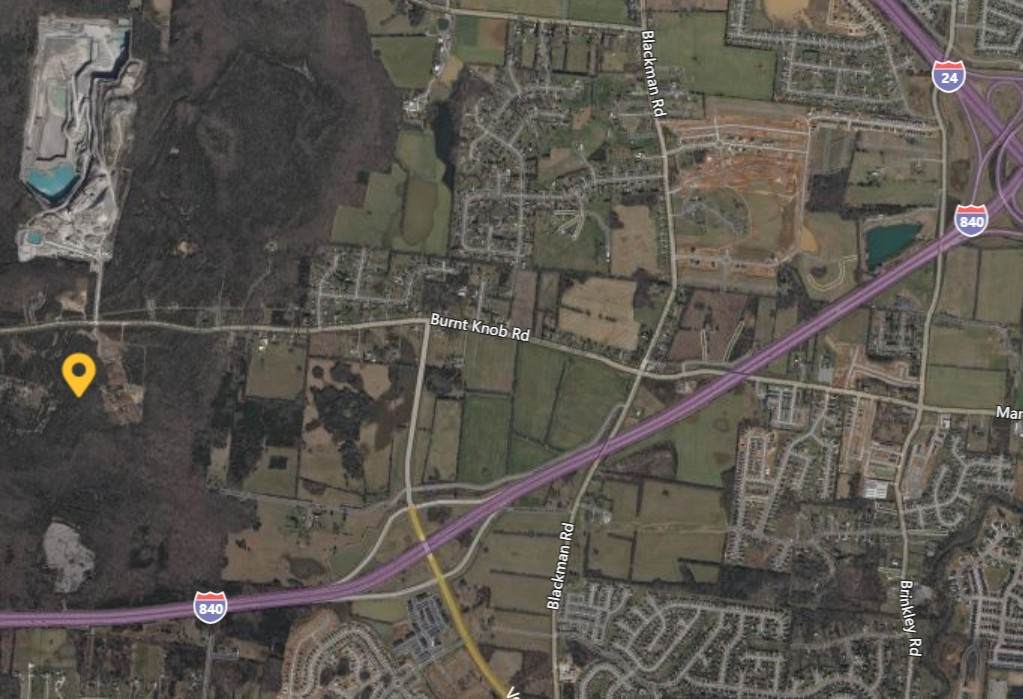Screen dimensions: 1023x699
Task: Tap the yellow location pin marker
Action: click(x=78, y=373)
